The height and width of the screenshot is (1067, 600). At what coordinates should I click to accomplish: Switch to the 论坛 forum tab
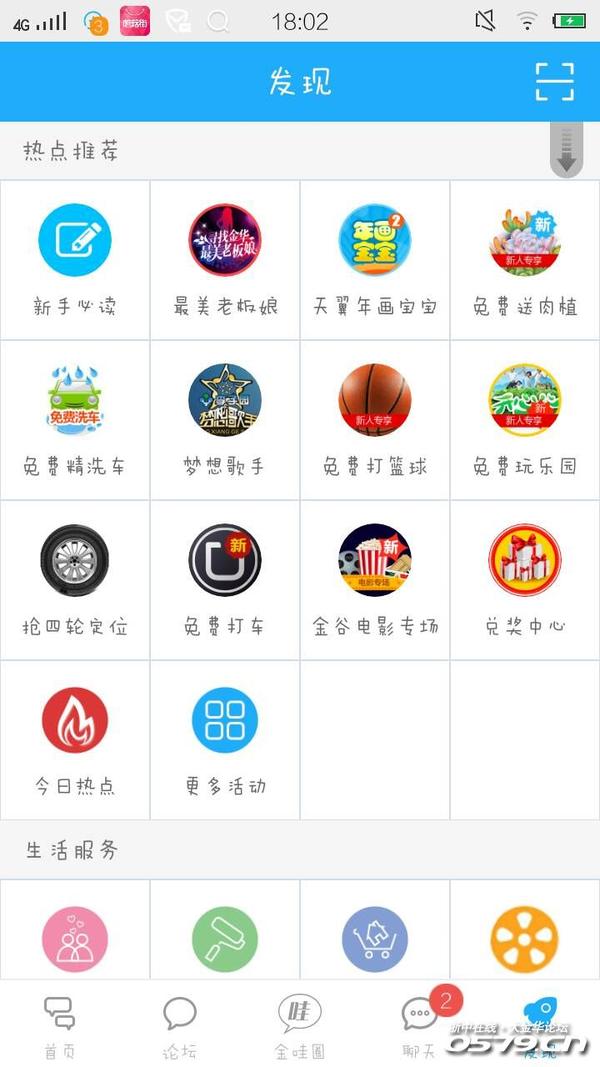180,1026
